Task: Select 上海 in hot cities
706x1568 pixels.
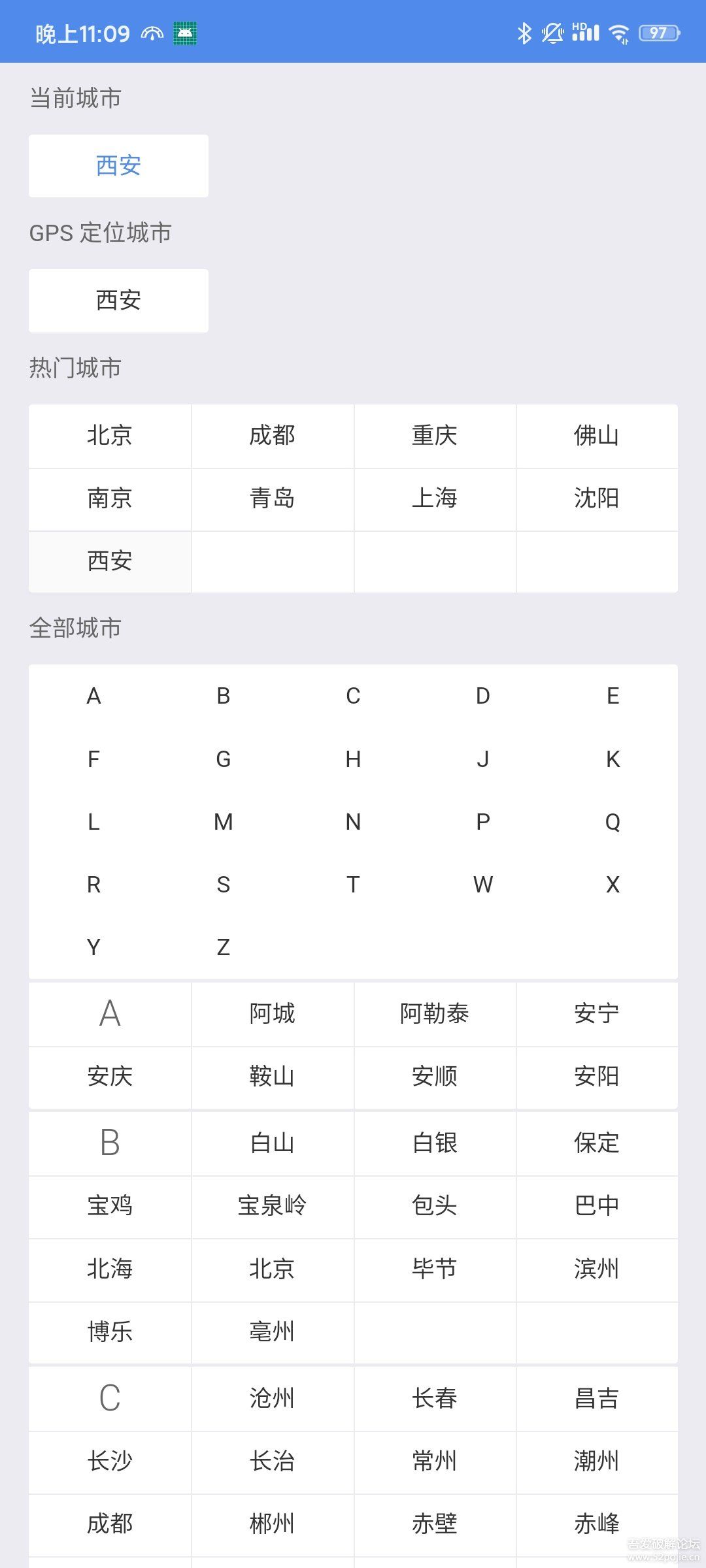Action: click(x=435, y=499)
